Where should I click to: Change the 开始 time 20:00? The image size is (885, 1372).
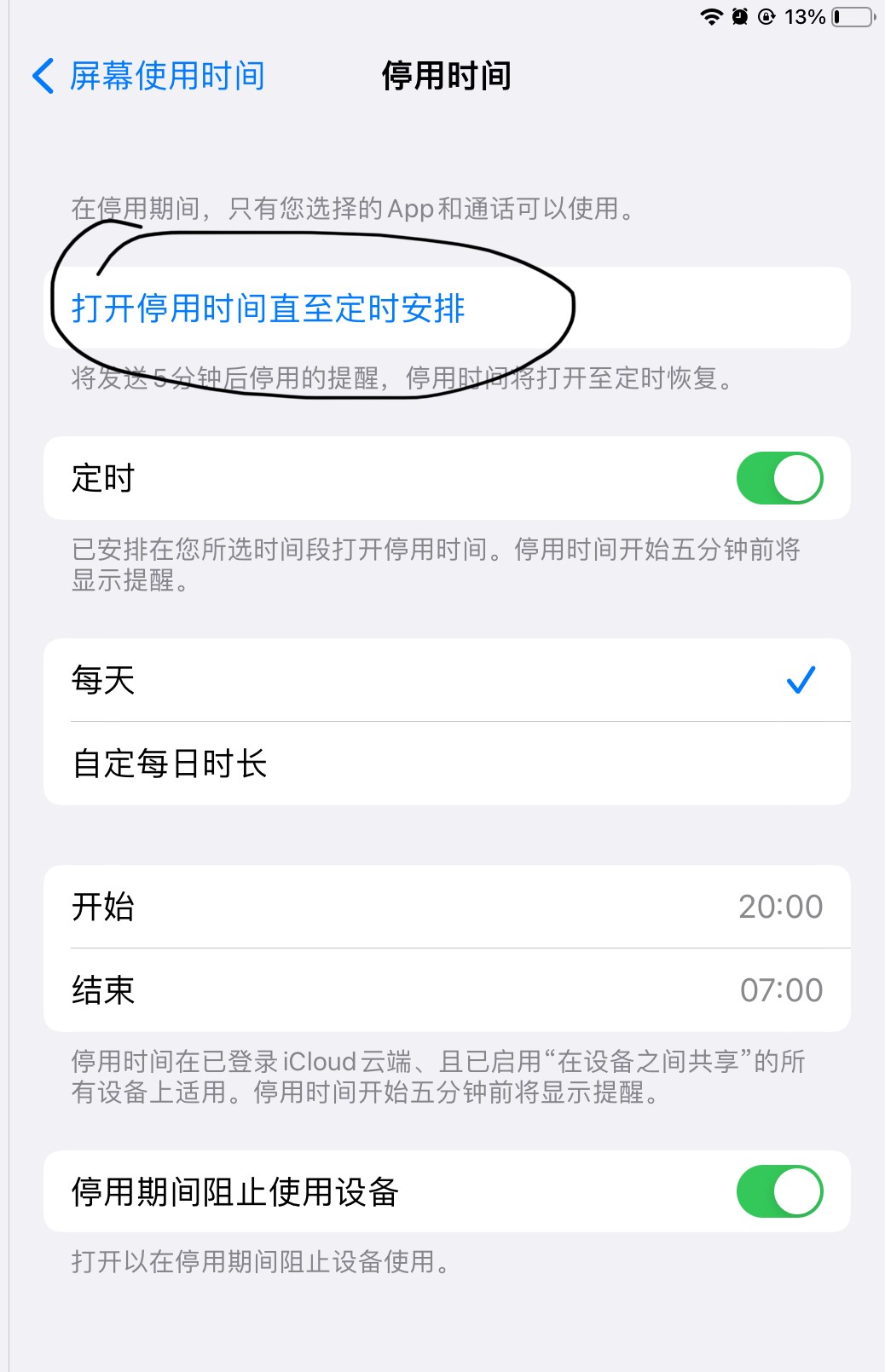click(778, 907)
